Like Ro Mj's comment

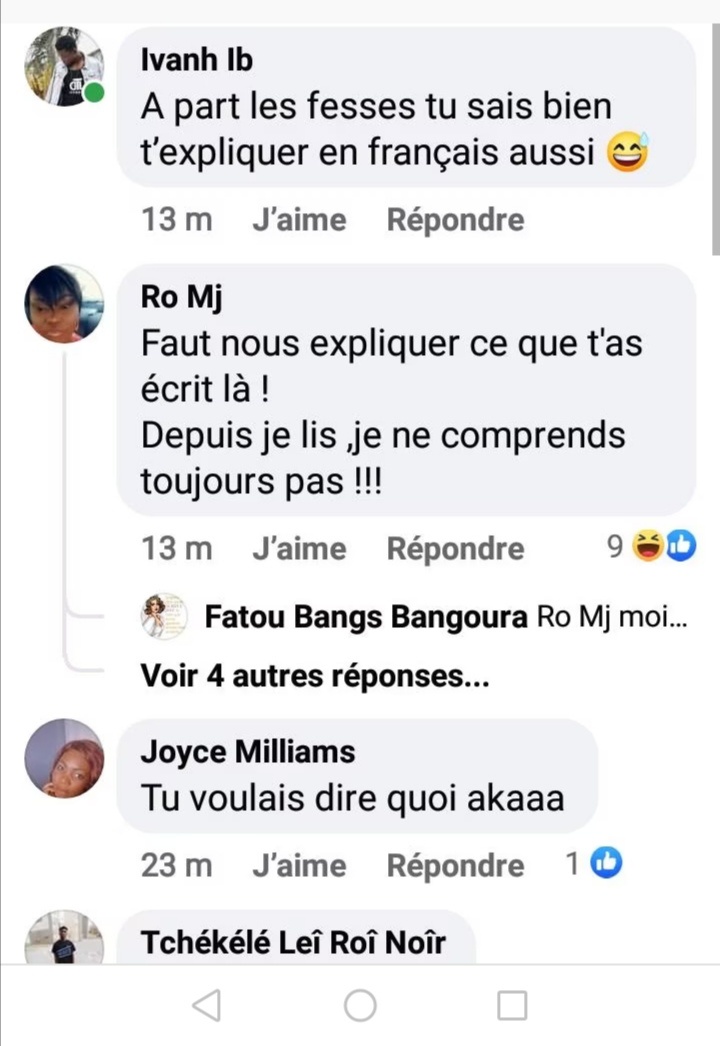[x=299, y=548]
